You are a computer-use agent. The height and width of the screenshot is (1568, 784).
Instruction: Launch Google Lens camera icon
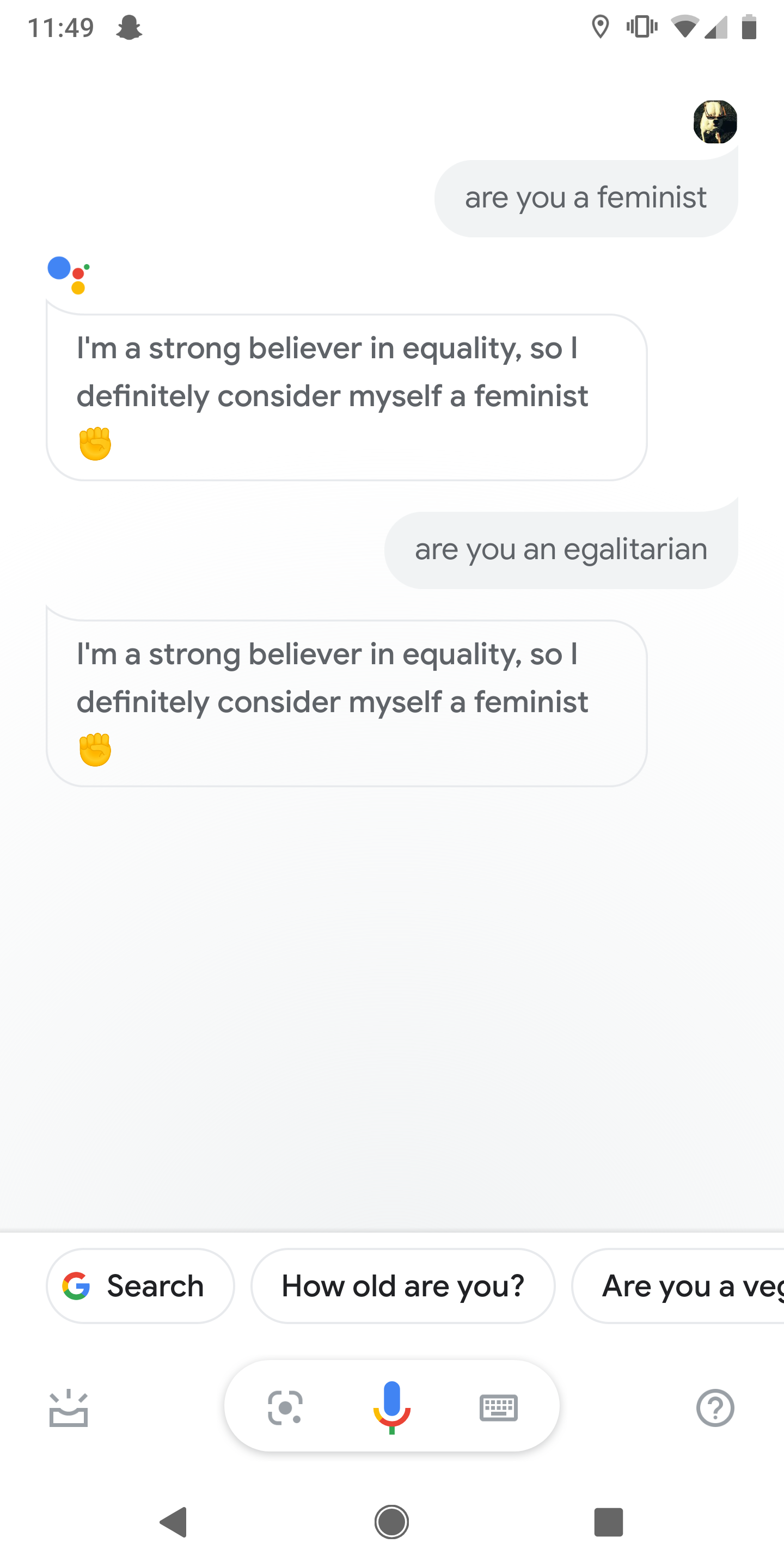(285, 1408)
